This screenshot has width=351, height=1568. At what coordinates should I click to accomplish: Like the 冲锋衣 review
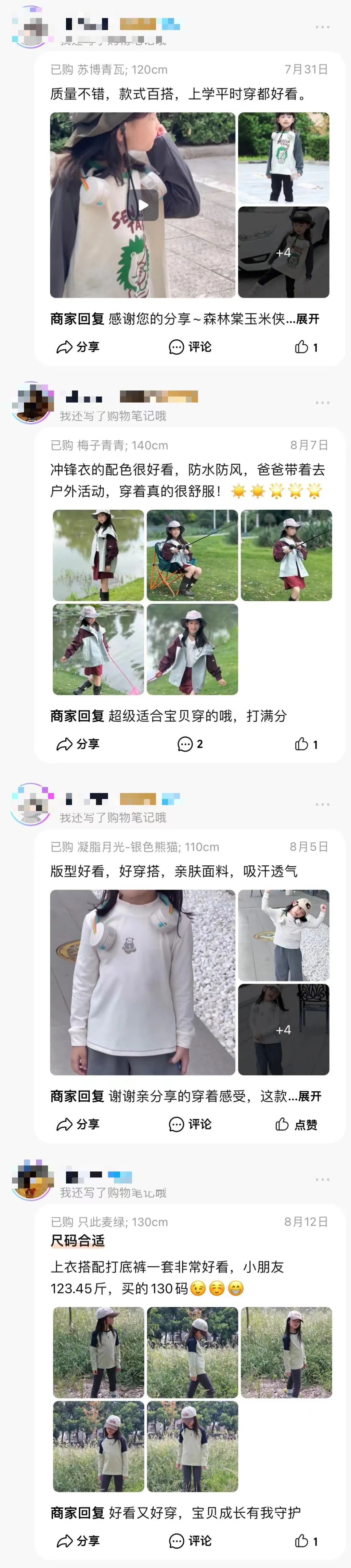[306, 744]
